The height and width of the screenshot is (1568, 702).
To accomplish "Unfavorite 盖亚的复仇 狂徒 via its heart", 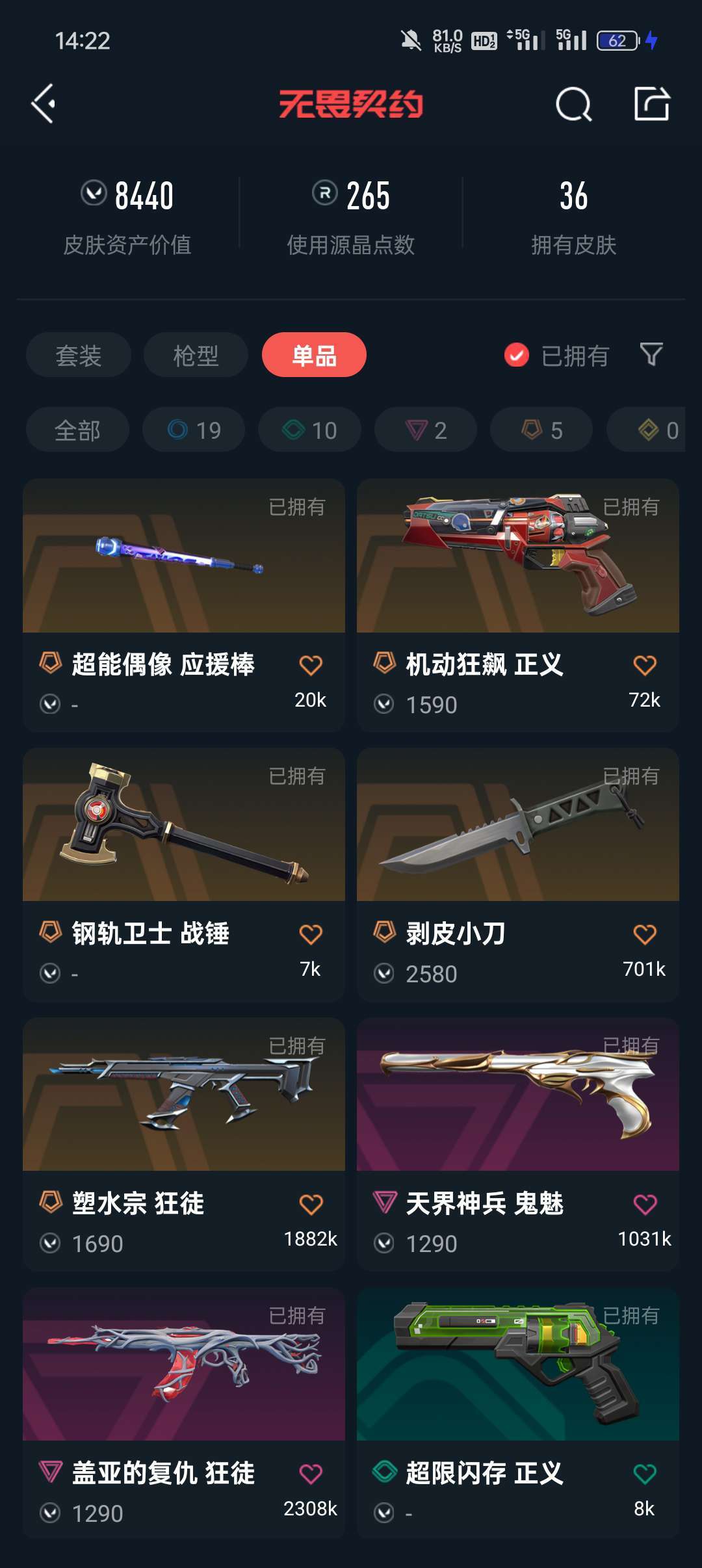I will 311,1469.
